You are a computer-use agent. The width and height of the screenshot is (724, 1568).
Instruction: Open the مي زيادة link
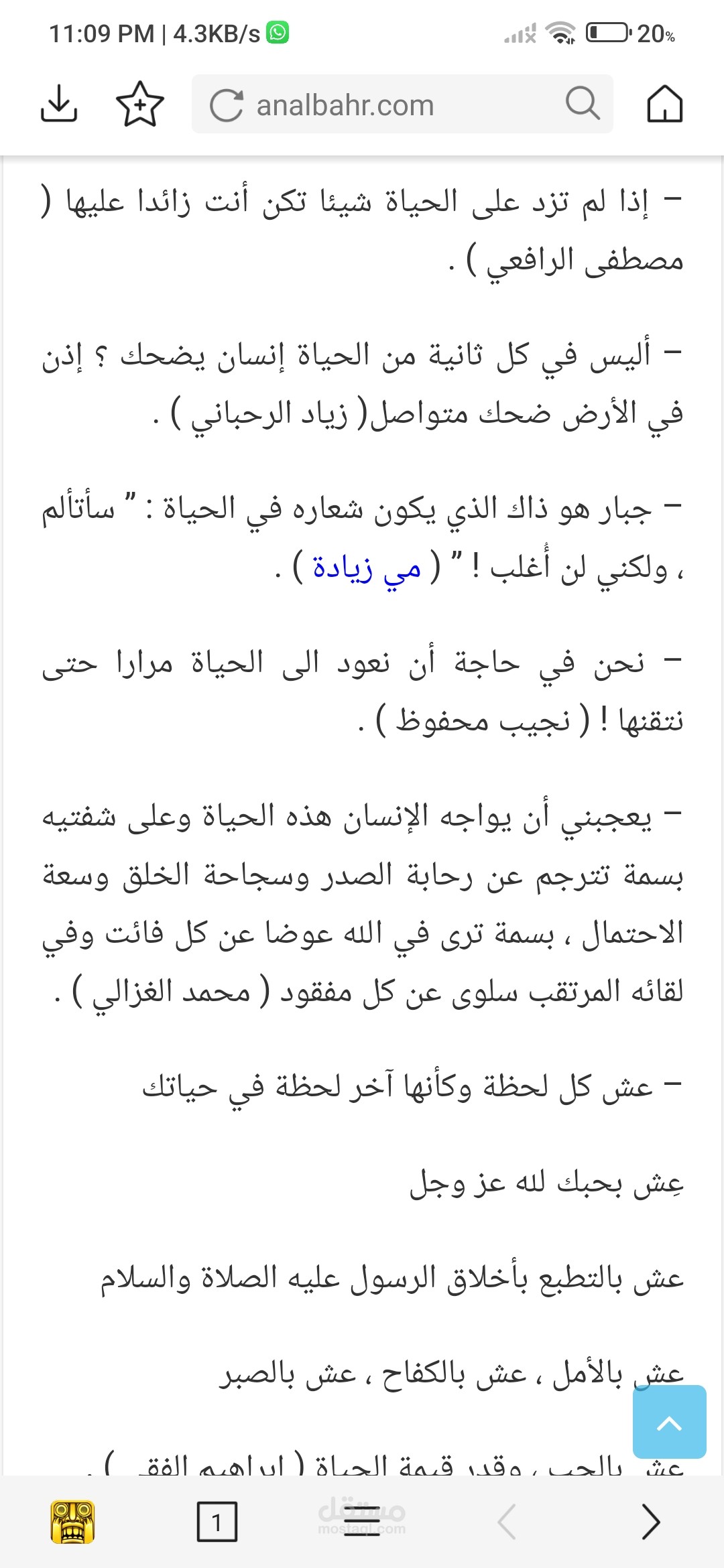coord(367,568)
